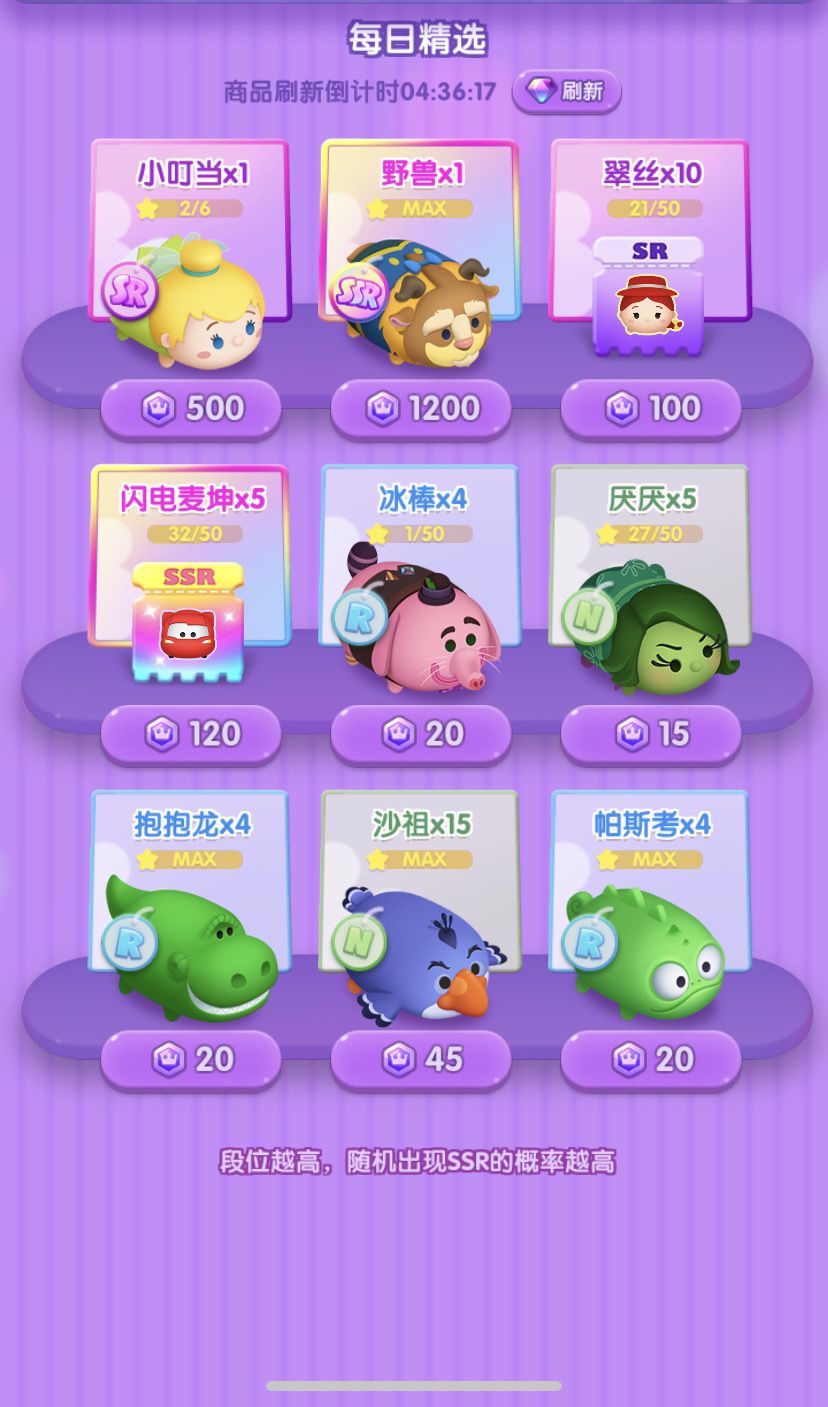This screenshot has height=1407, width=828.
Task: Tap the 刷新 refresh button
Action: 565,91
